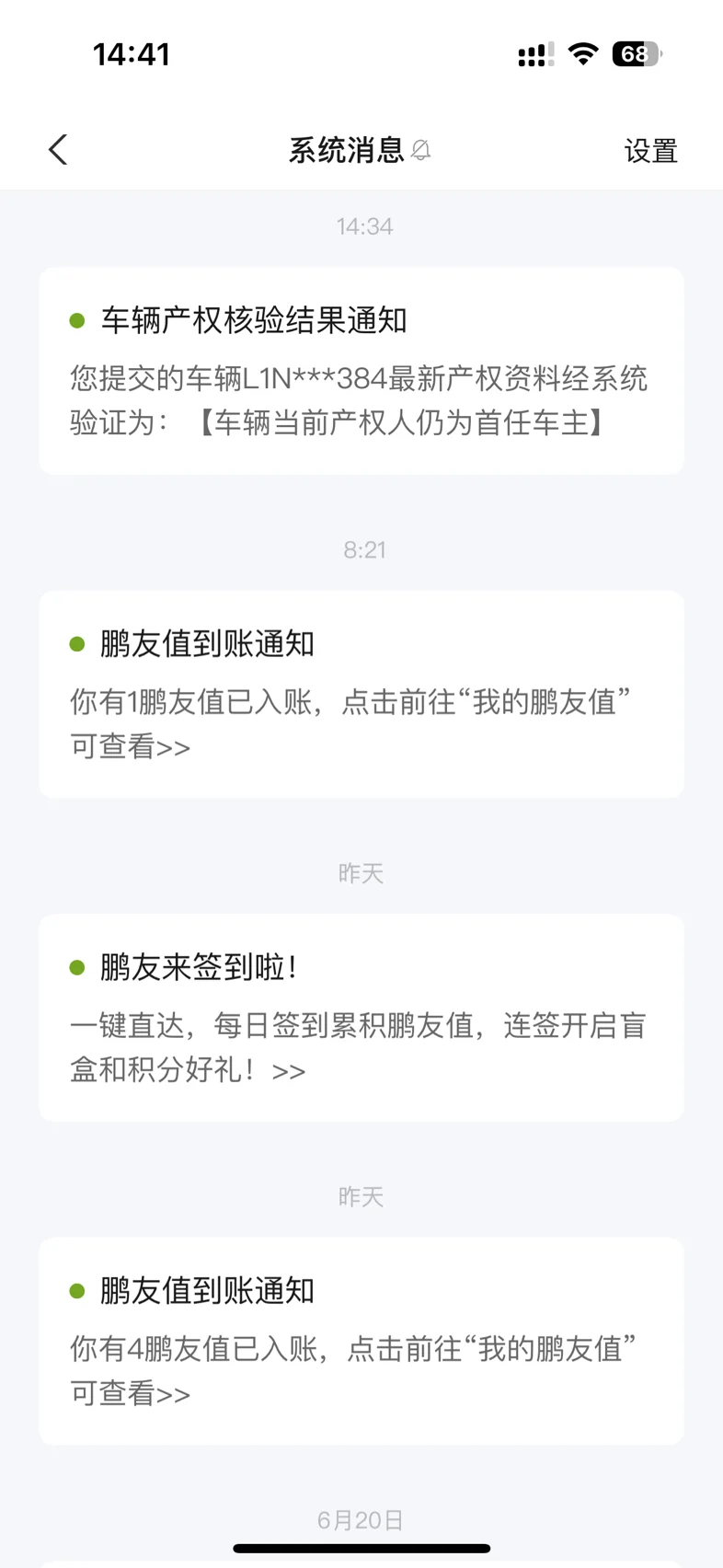The width and height of the screenshot is (723, 1568).
Task: Go back using the top-left arrow
Action: pyautogui.click(x=58, y=150)
